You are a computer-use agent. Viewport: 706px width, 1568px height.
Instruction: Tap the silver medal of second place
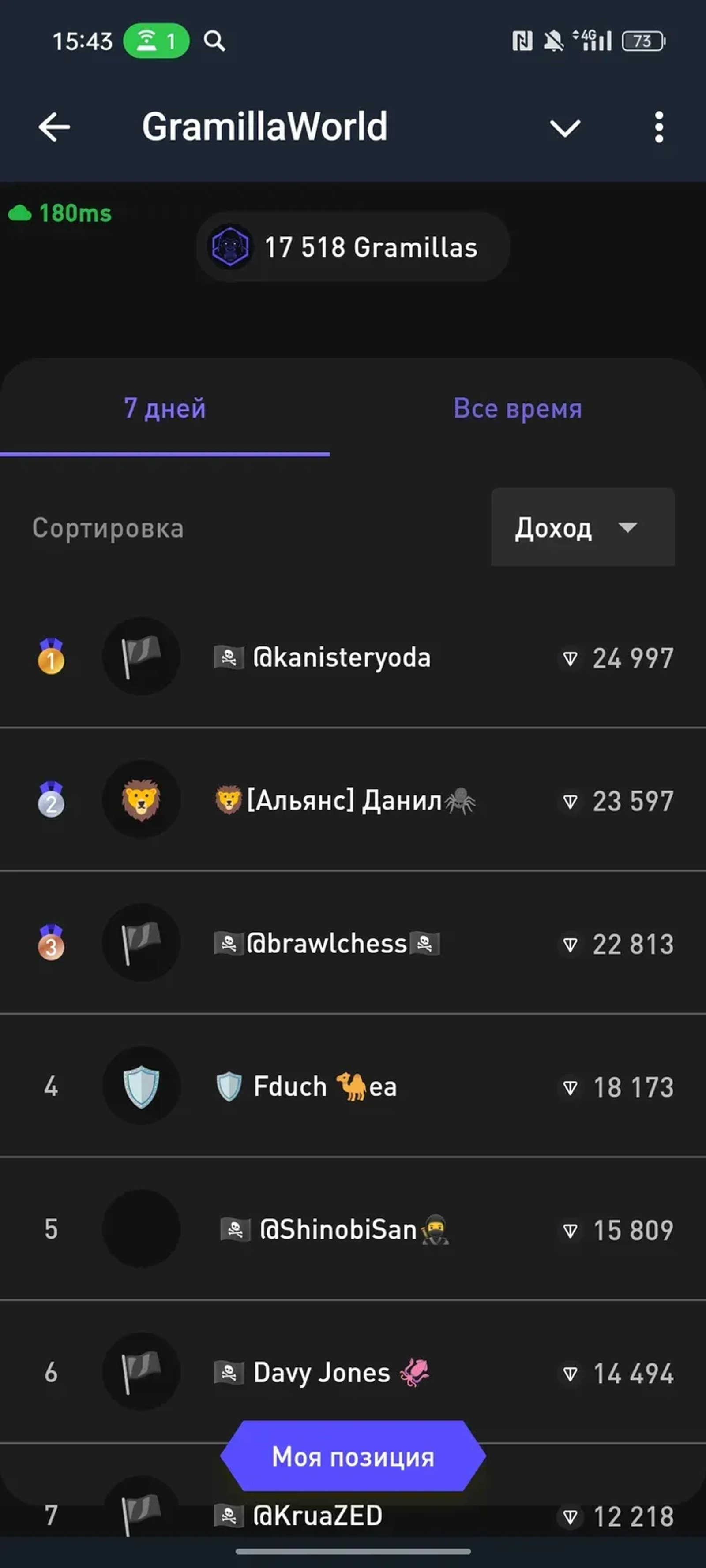click(51, 802)
